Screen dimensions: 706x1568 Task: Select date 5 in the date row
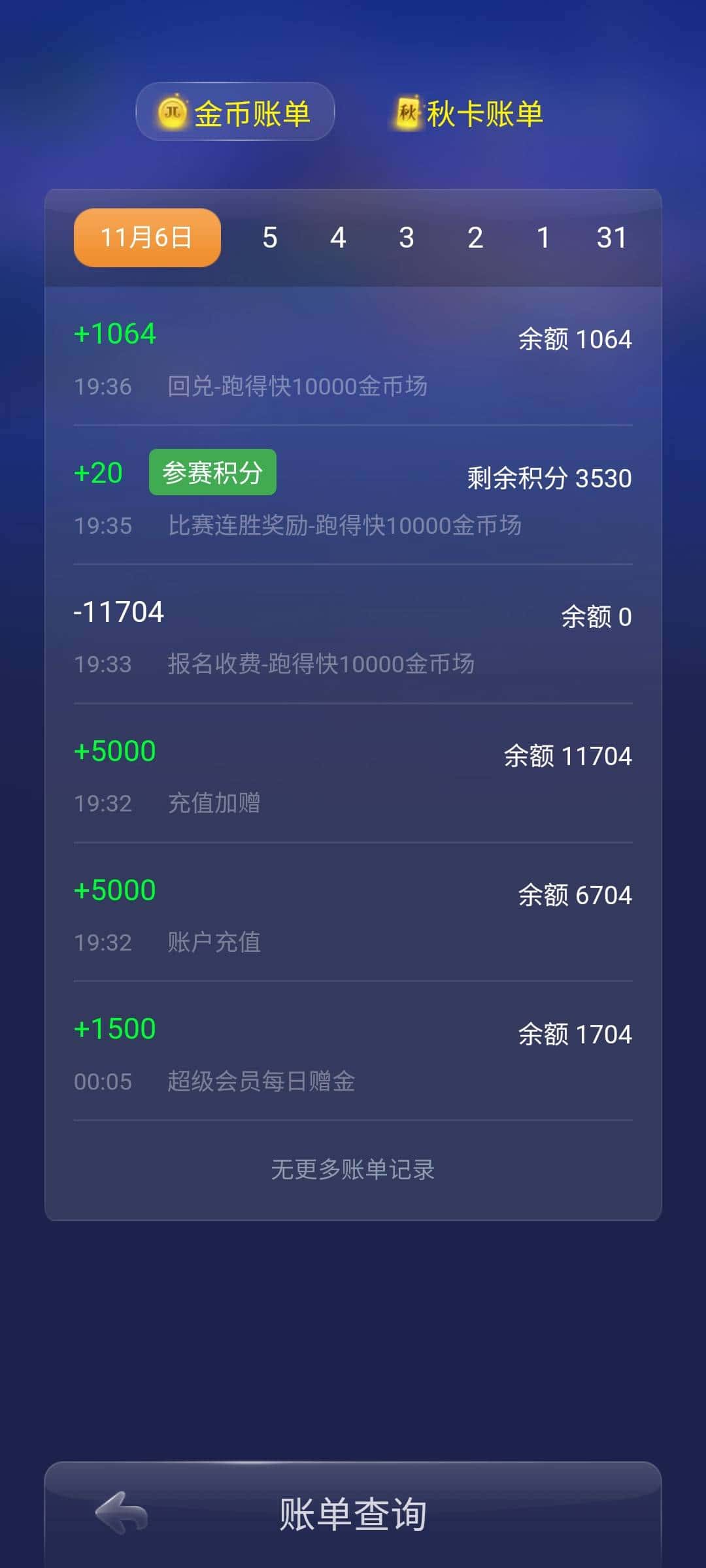tap(270, 237)
